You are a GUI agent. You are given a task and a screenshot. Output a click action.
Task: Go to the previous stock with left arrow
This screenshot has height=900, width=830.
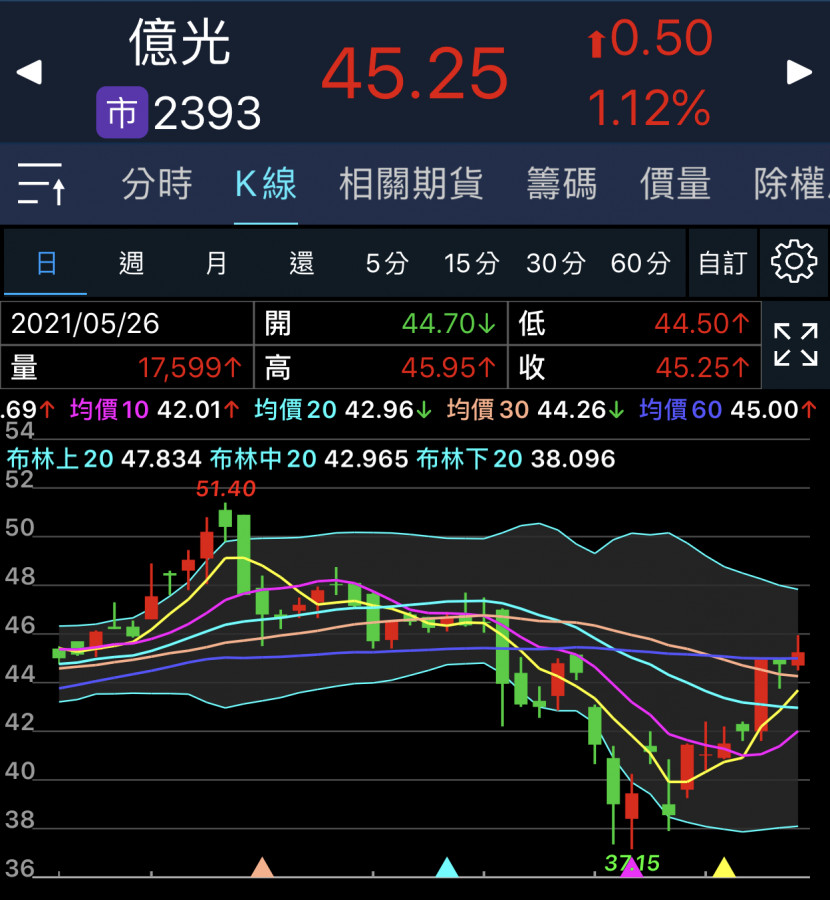(30, 72)
